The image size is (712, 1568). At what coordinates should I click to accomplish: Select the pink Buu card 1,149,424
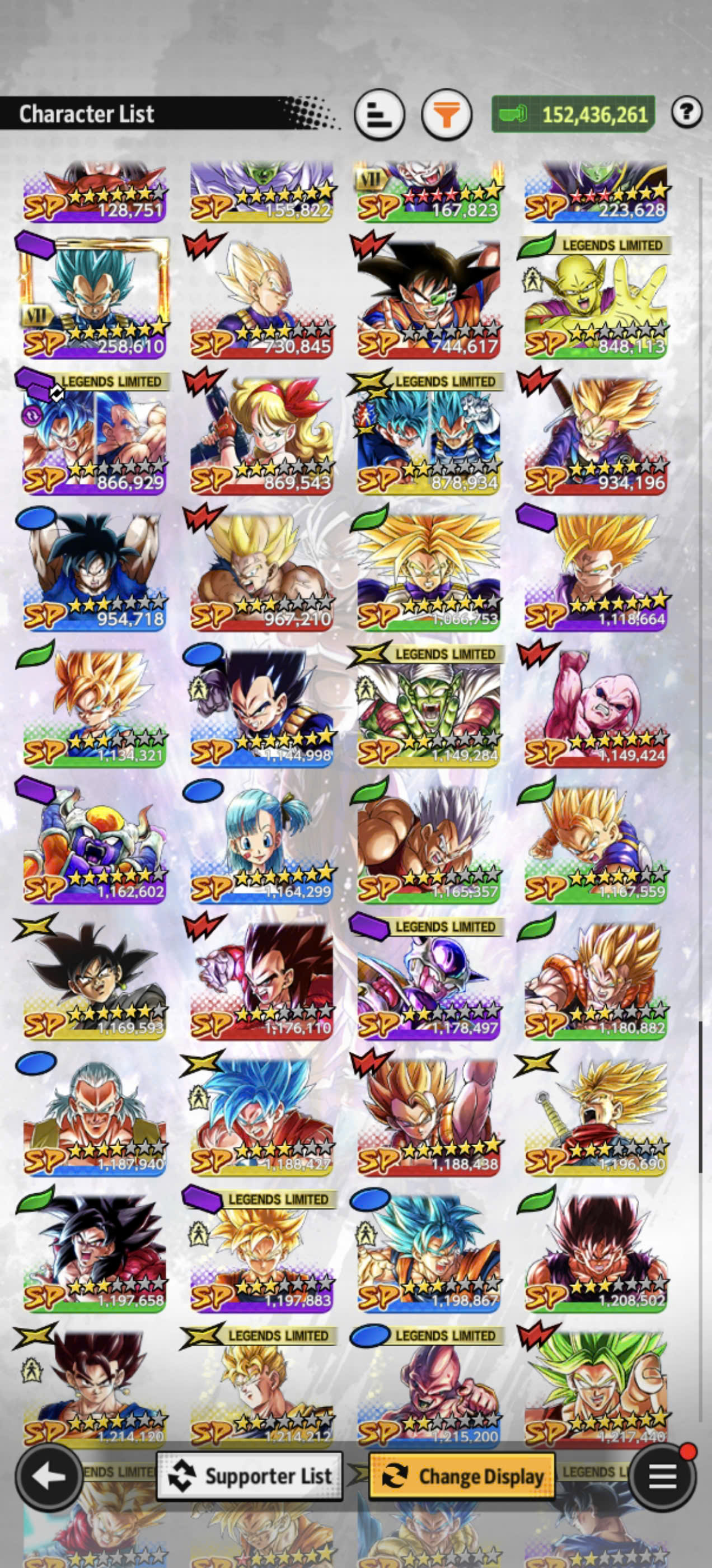596,706
